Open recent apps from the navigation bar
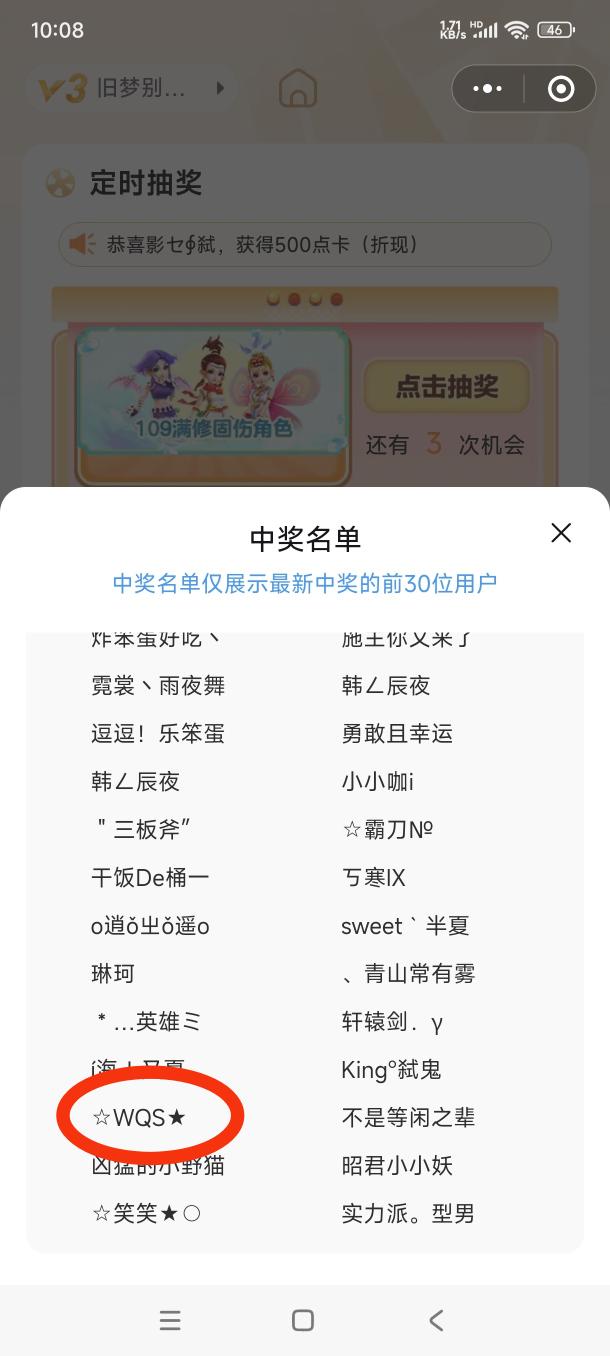The image size is (610, 1356). (x=171, y=1320)
